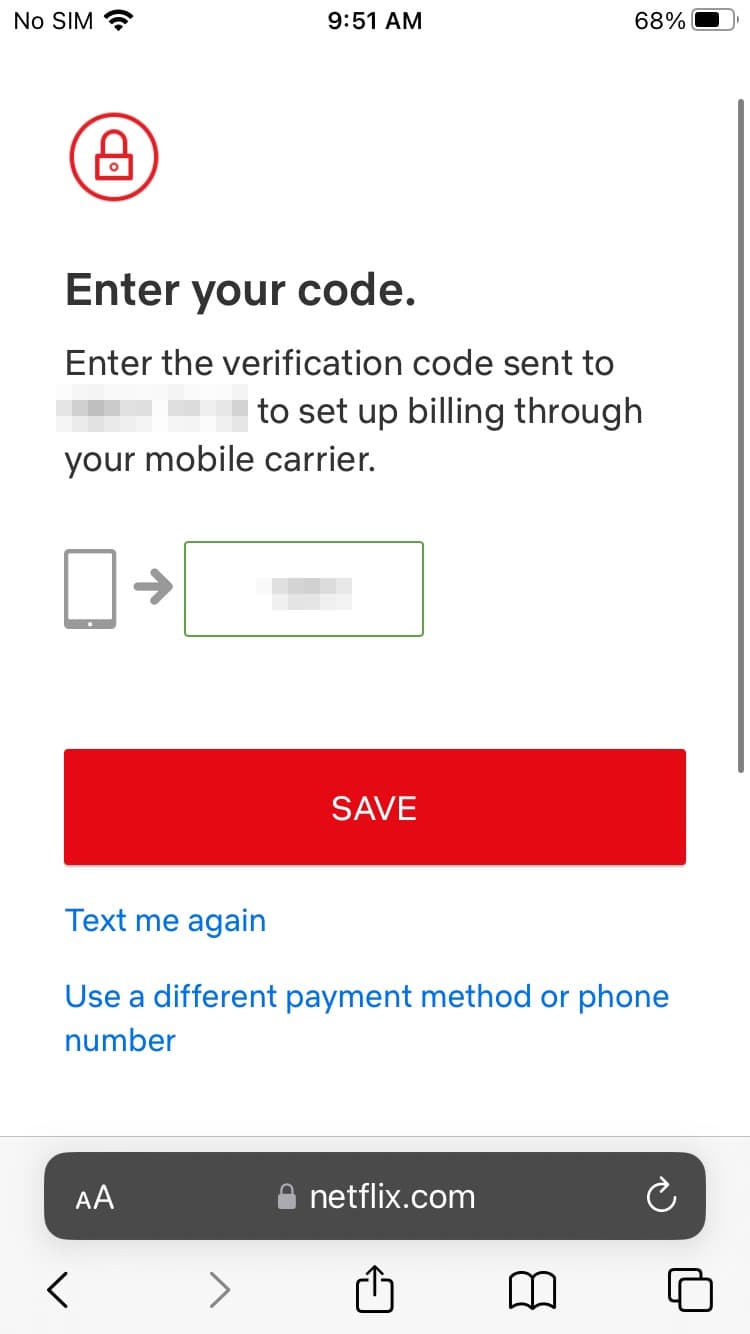This screenshot has width=750, height=1334.
Task: Reload the netflix.com page
Action: pyautogui.click(x=661, y=1196)
